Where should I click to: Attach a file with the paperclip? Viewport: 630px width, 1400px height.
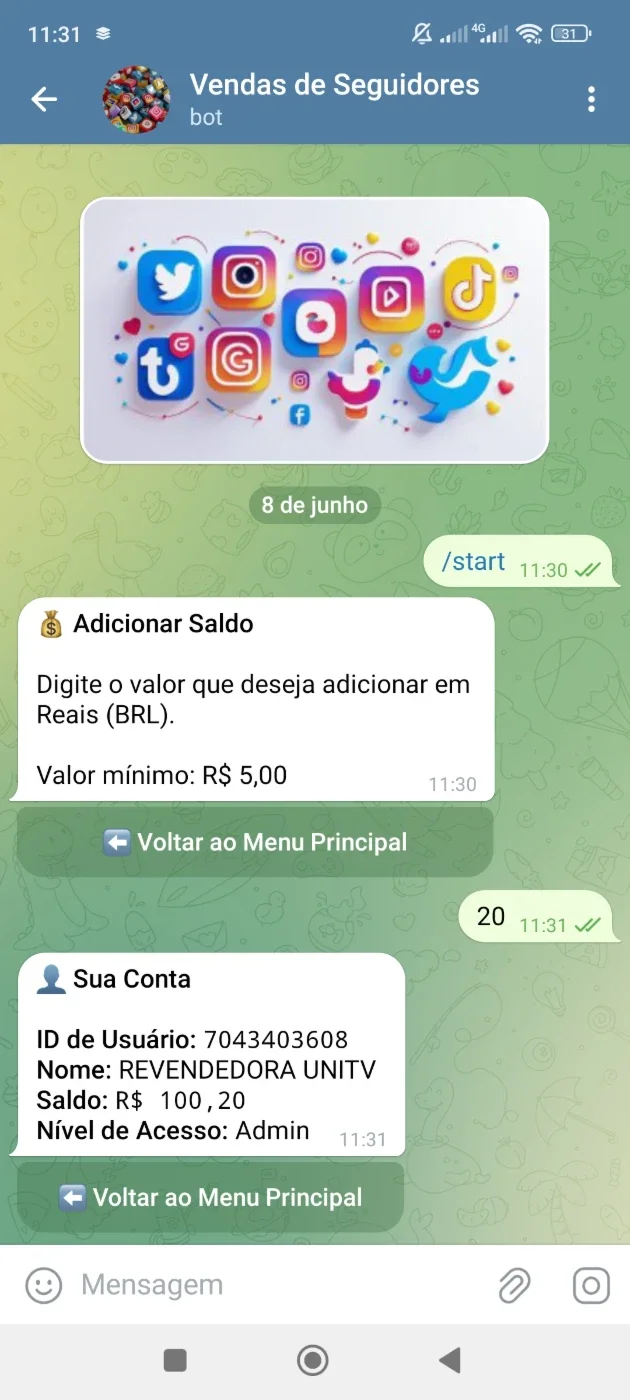point(515,1285)
